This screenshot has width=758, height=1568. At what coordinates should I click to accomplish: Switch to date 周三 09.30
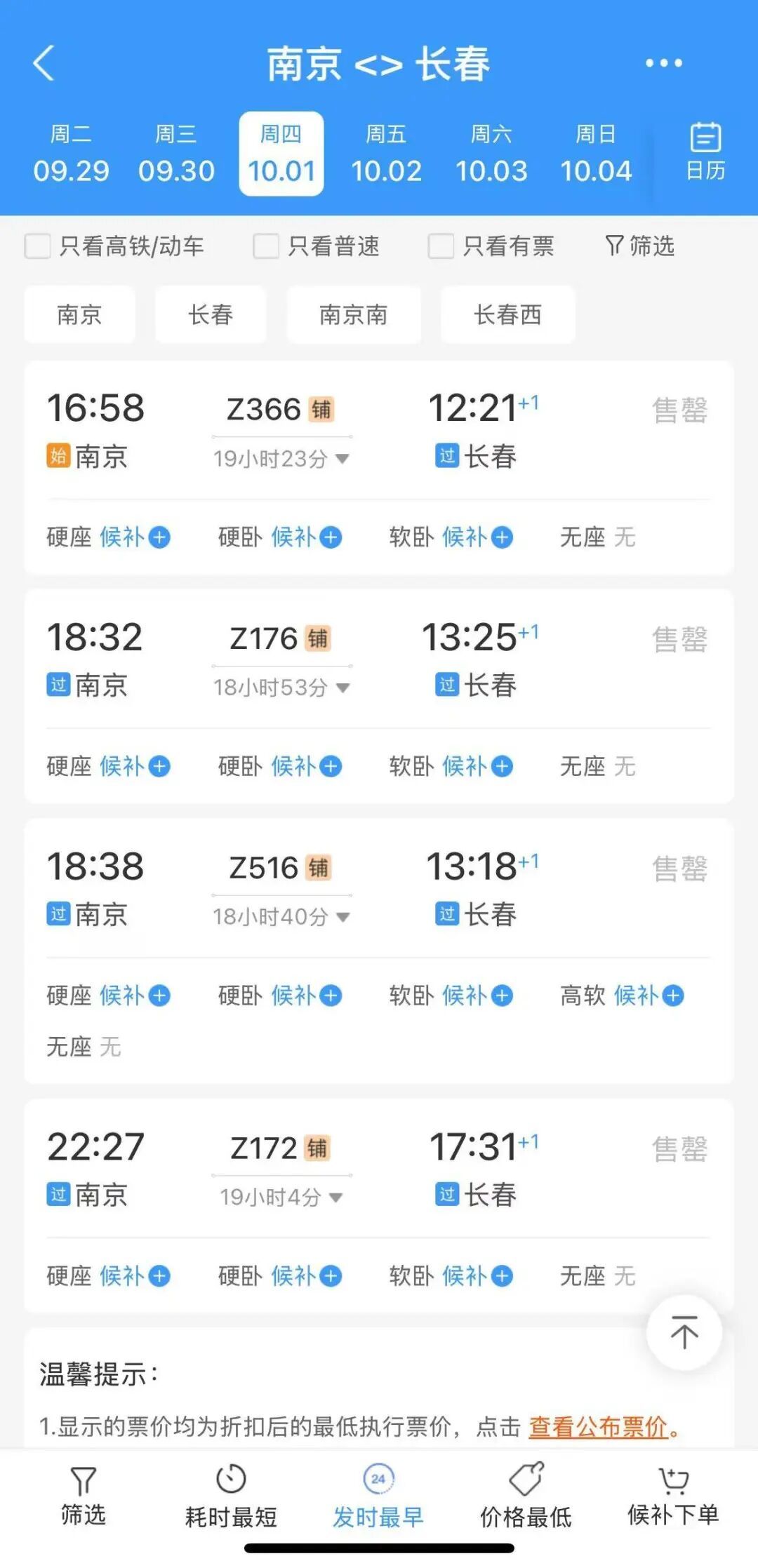(176, 154)
